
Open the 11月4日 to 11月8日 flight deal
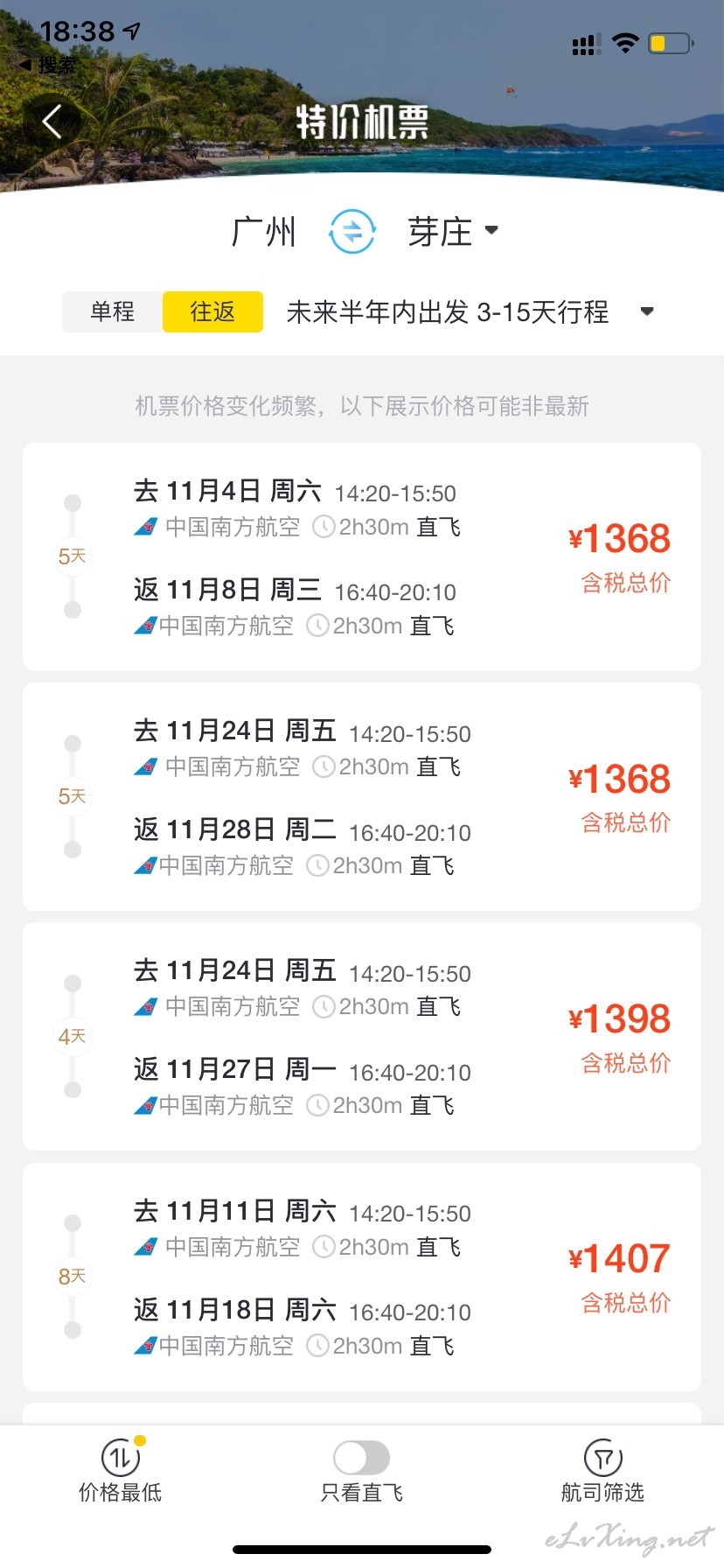[362, 557]
